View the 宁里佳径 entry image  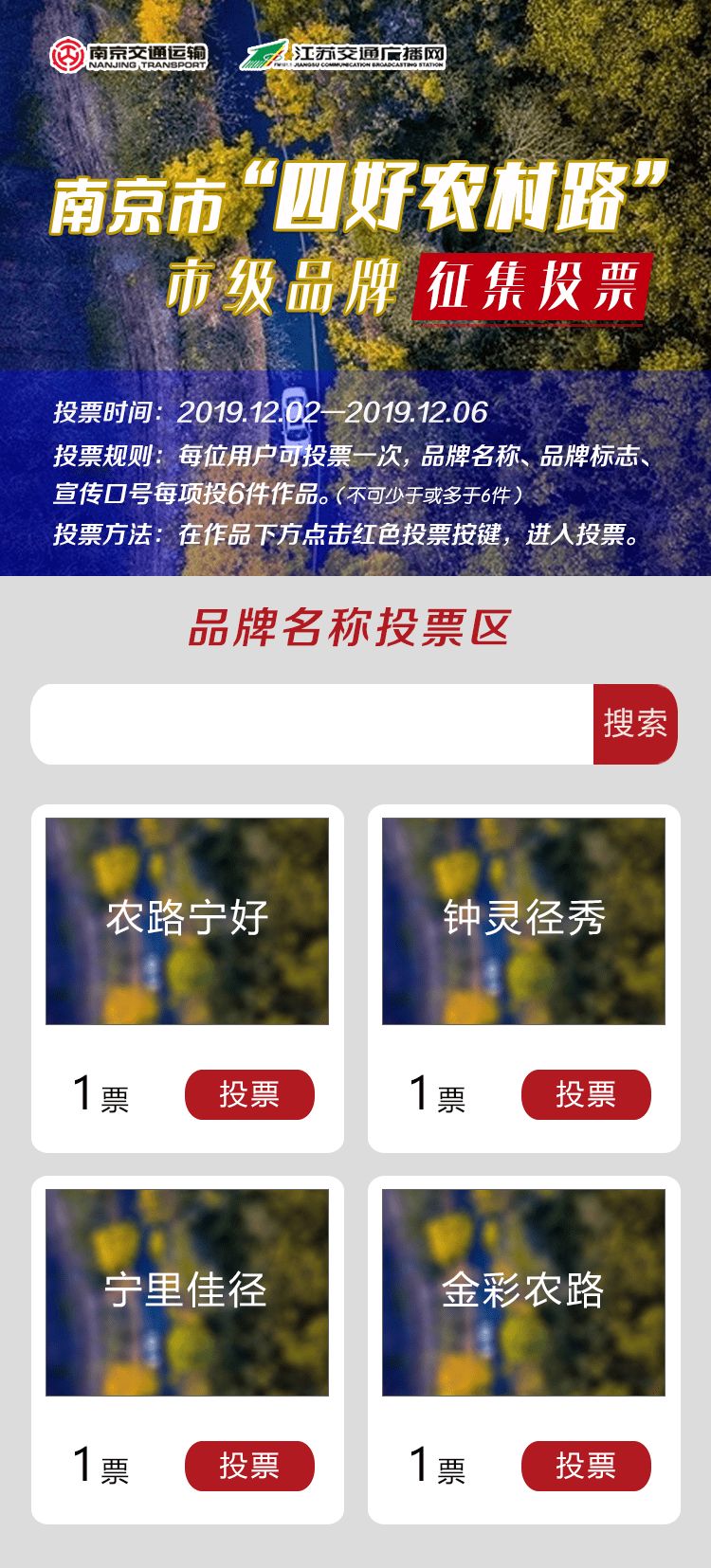[x=188, y=1292]
